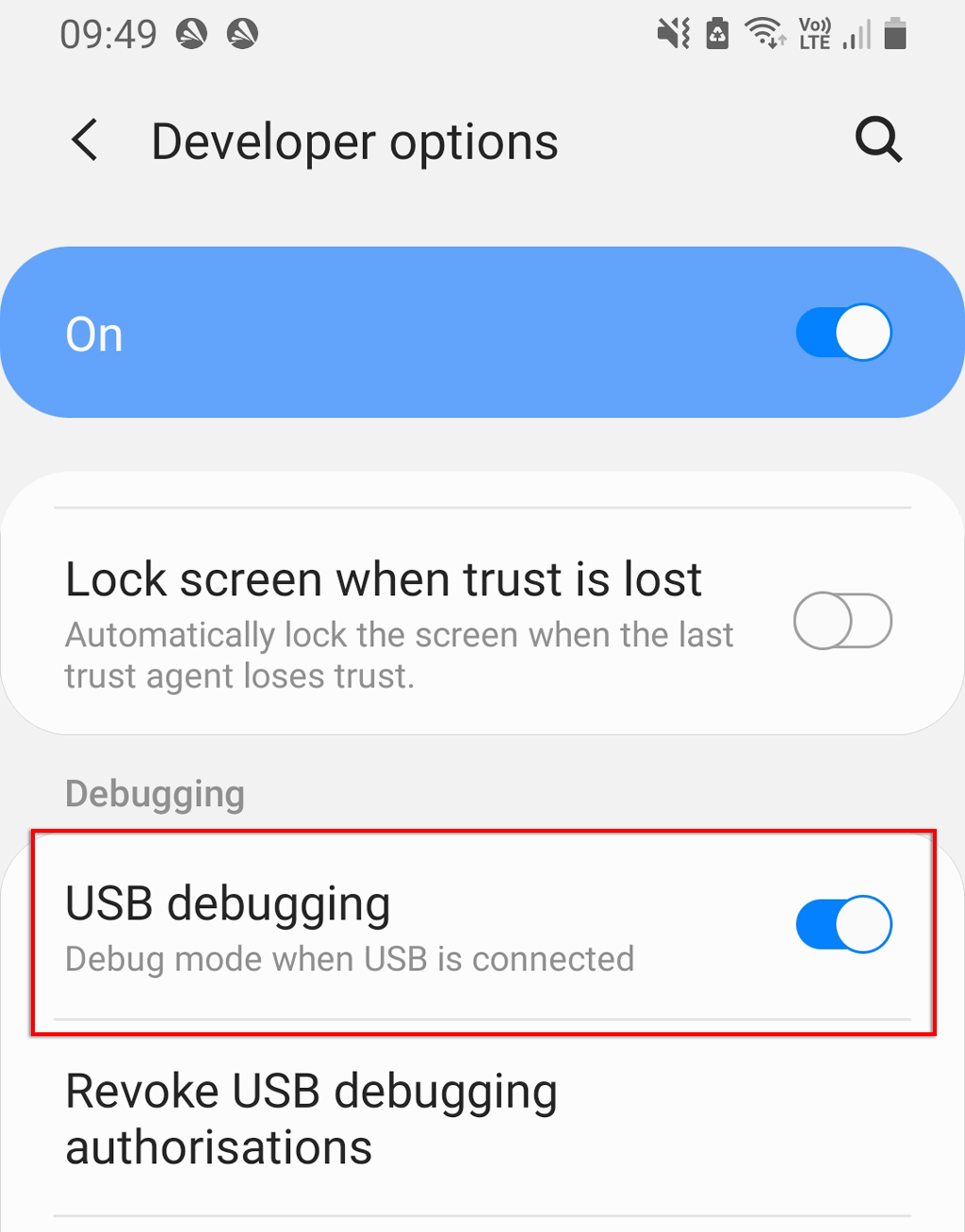Go back from Developer options
Viewport: 965px width, 1232px height.
(85, 141)
